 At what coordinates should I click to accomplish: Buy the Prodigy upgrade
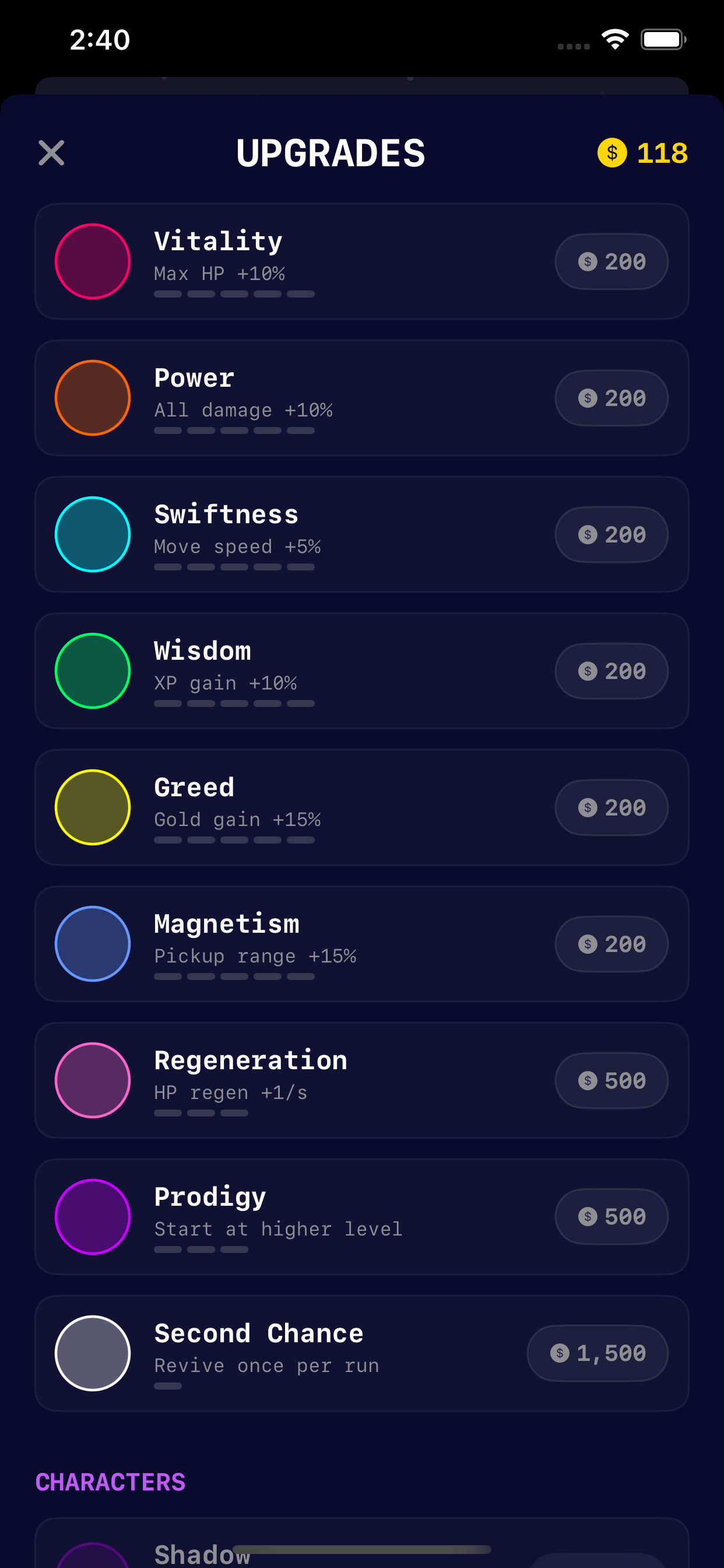click(611, 1217)
